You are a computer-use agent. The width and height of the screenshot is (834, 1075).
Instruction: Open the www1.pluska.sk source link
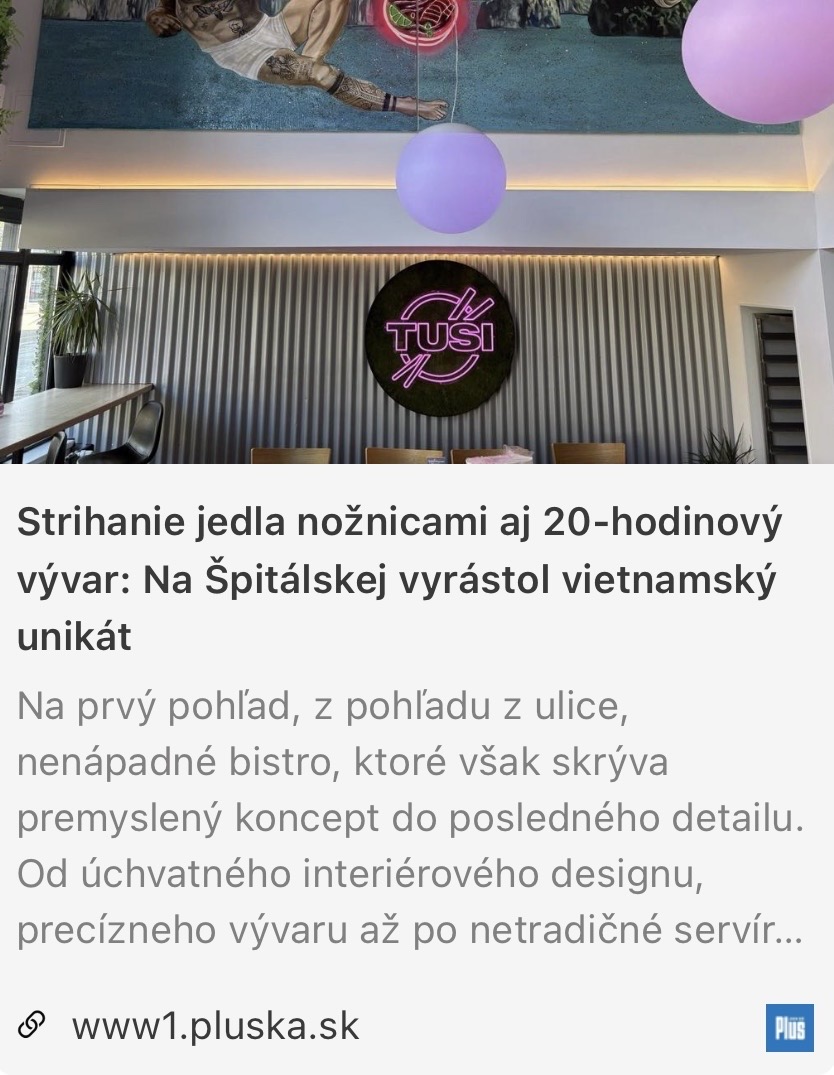click(x=215, y=1026)
